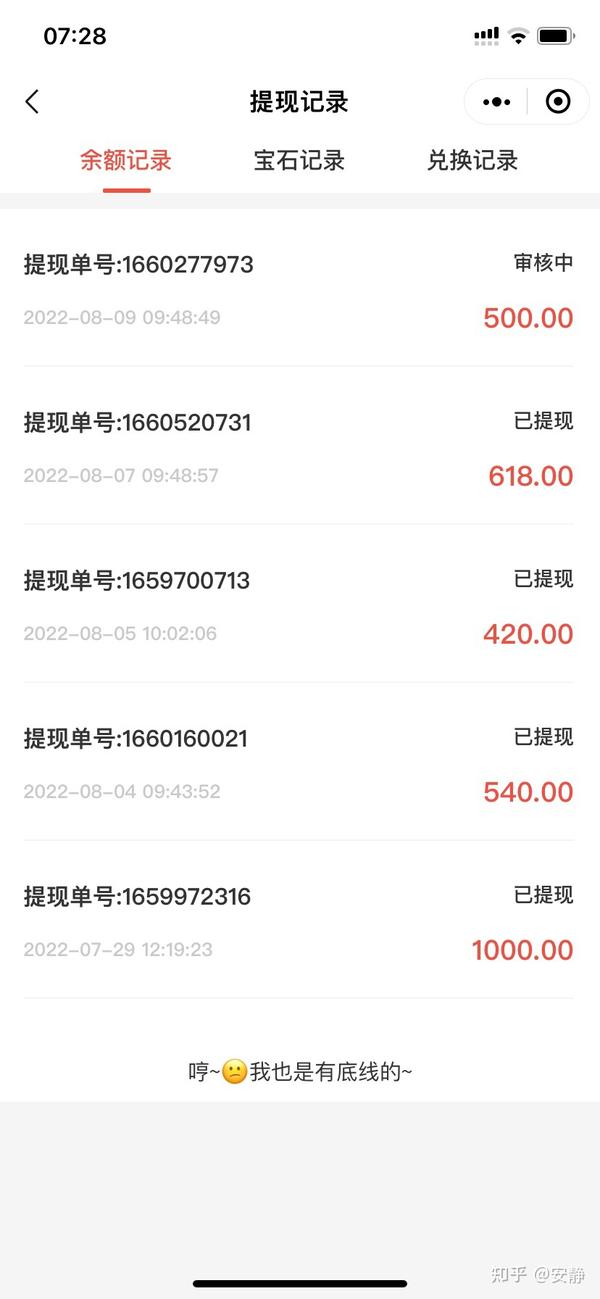Open the mini program more-options menu

click(496, 101)
